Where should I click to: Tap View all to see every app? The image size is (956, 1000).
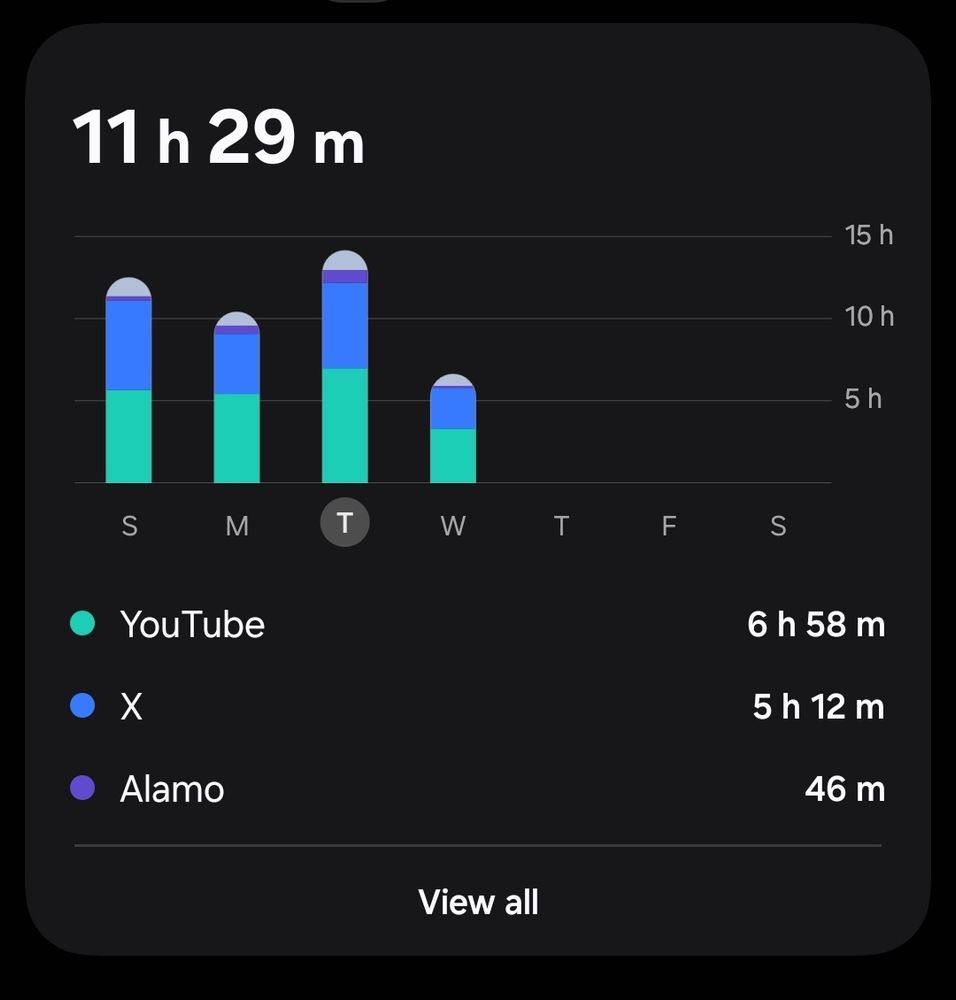tap(478, 902)
